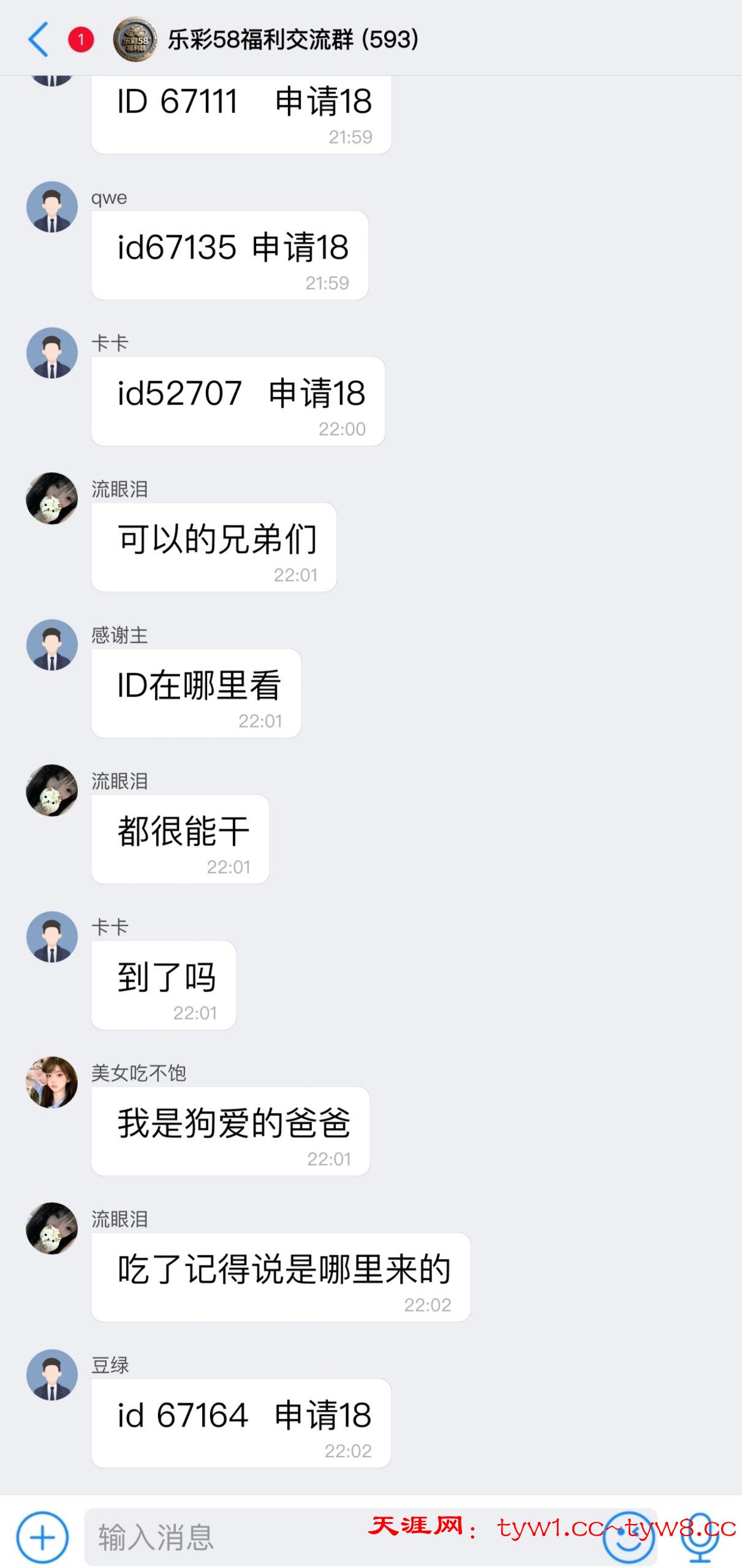The width and height of the screenshot is (742, 1568).
Task: View qwe's profile avatar
Action: tap(52, 207)
